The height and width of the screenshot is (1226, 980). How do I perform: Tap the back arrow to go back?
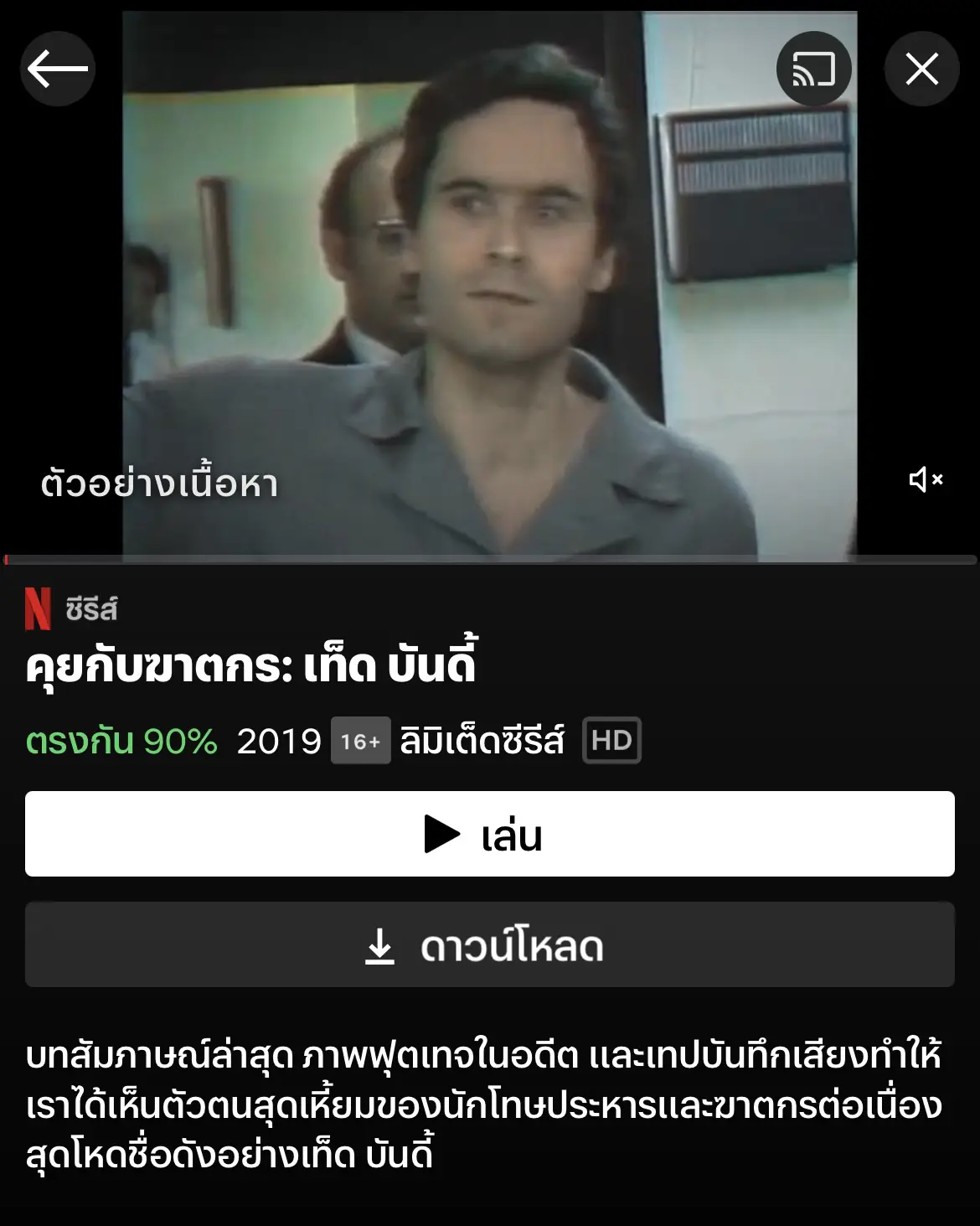coord(57,69)
